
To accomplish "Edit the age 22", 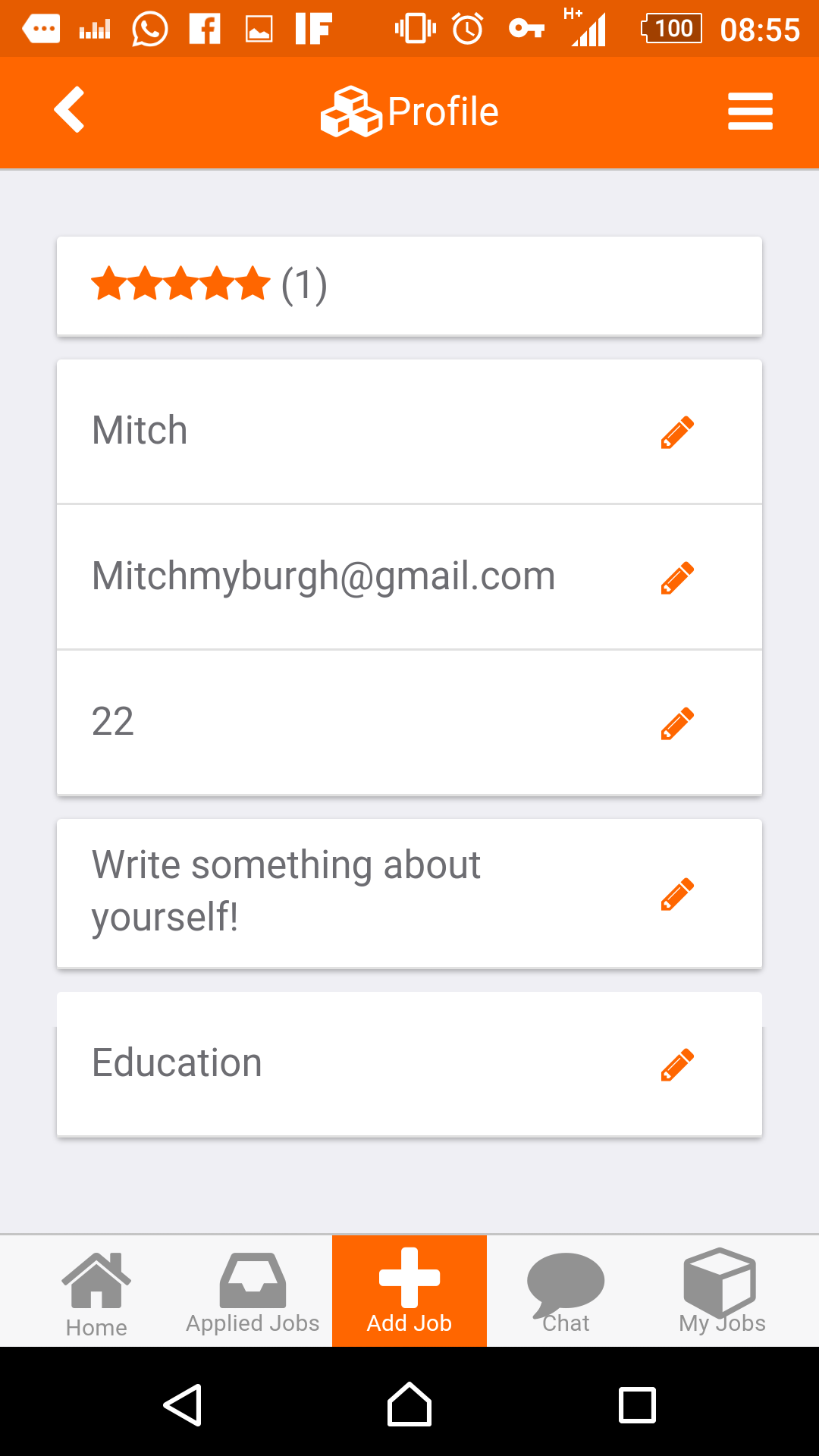I will pos(677,723).
